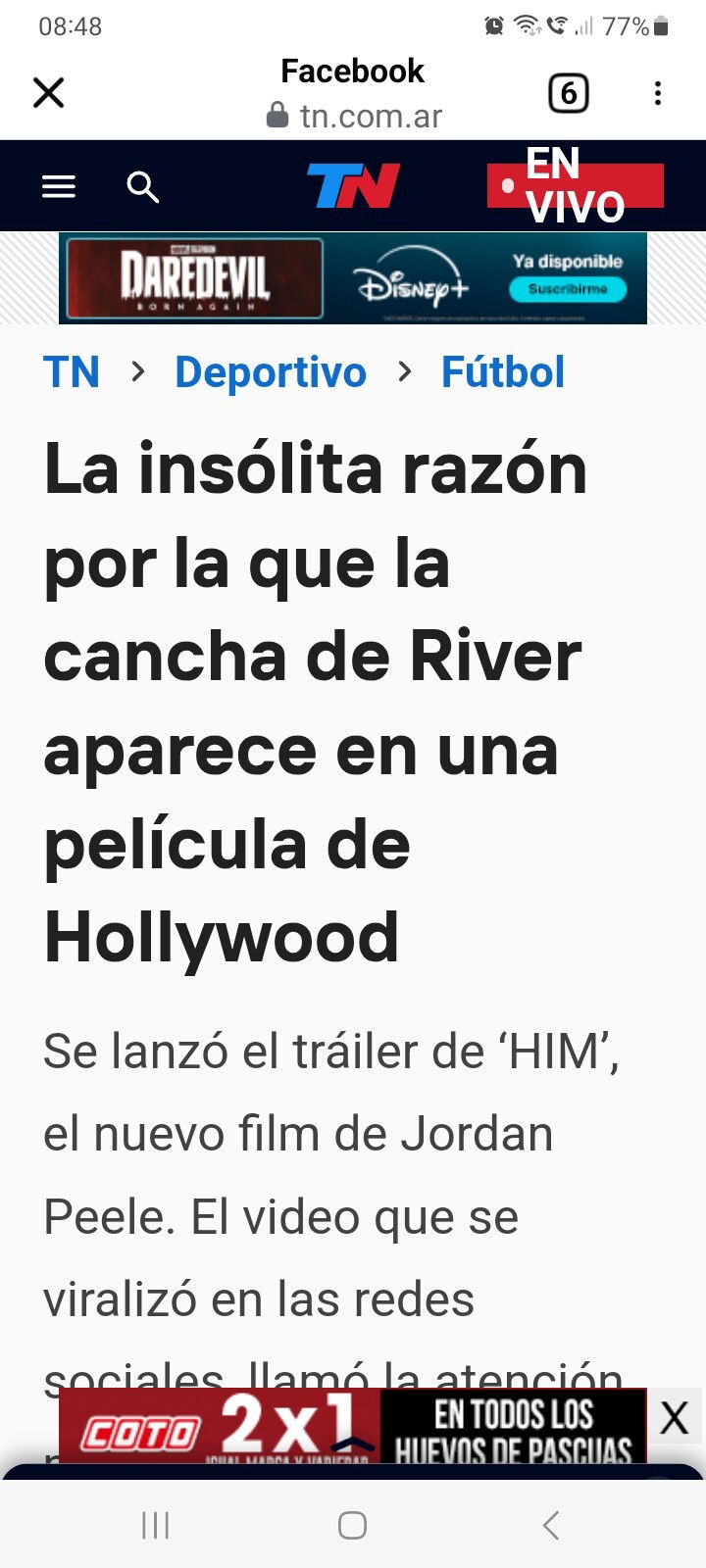Screen dimensions: 706x1568
Task: Open the Coto 2x1 bottom ad
Action: click(x=353, y=1426)
